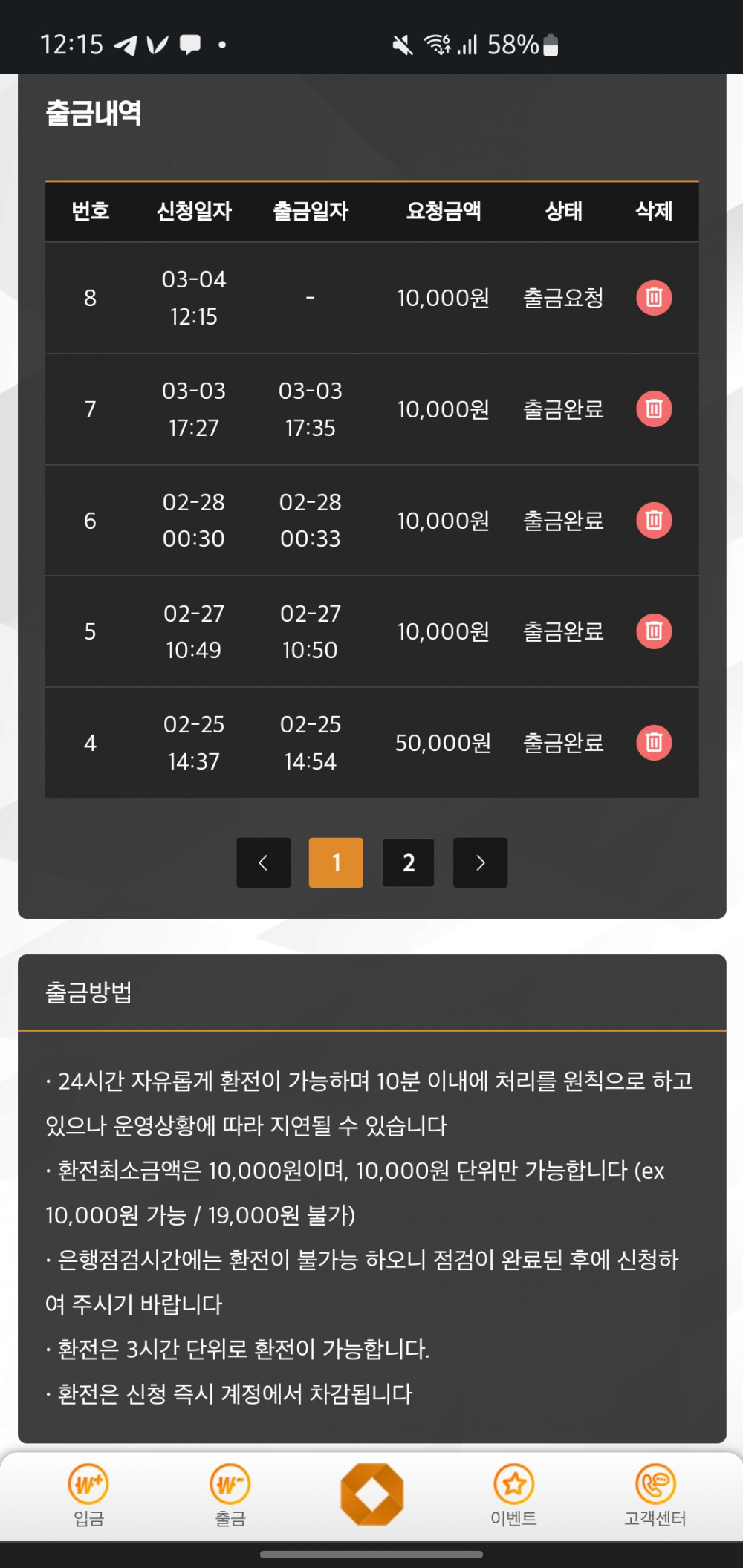Viewport: 743px width, 1568px height.
Task: Open the 입금 deposit tab
Action: (x=88, y=1495)
